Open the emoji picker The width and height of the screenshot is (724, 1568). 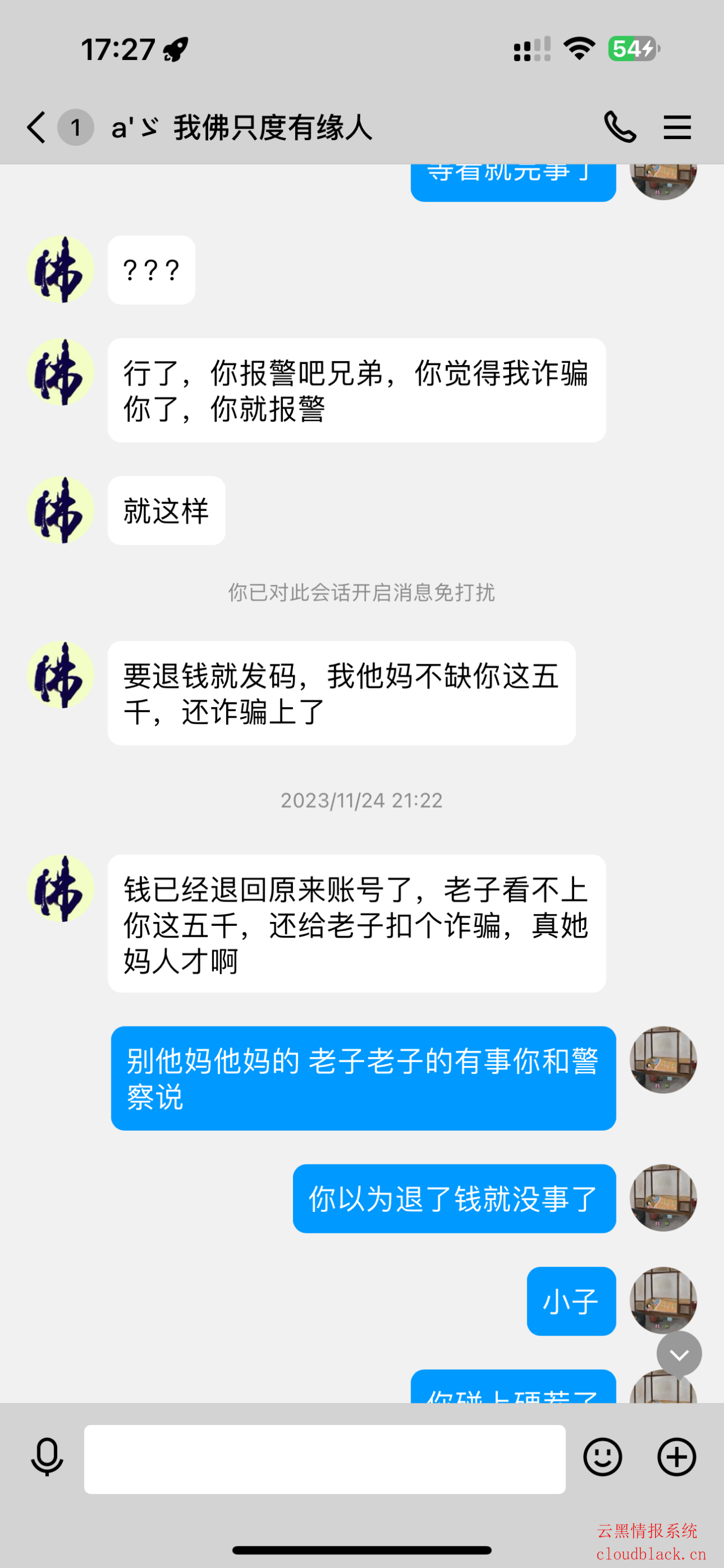point(602,1458)
